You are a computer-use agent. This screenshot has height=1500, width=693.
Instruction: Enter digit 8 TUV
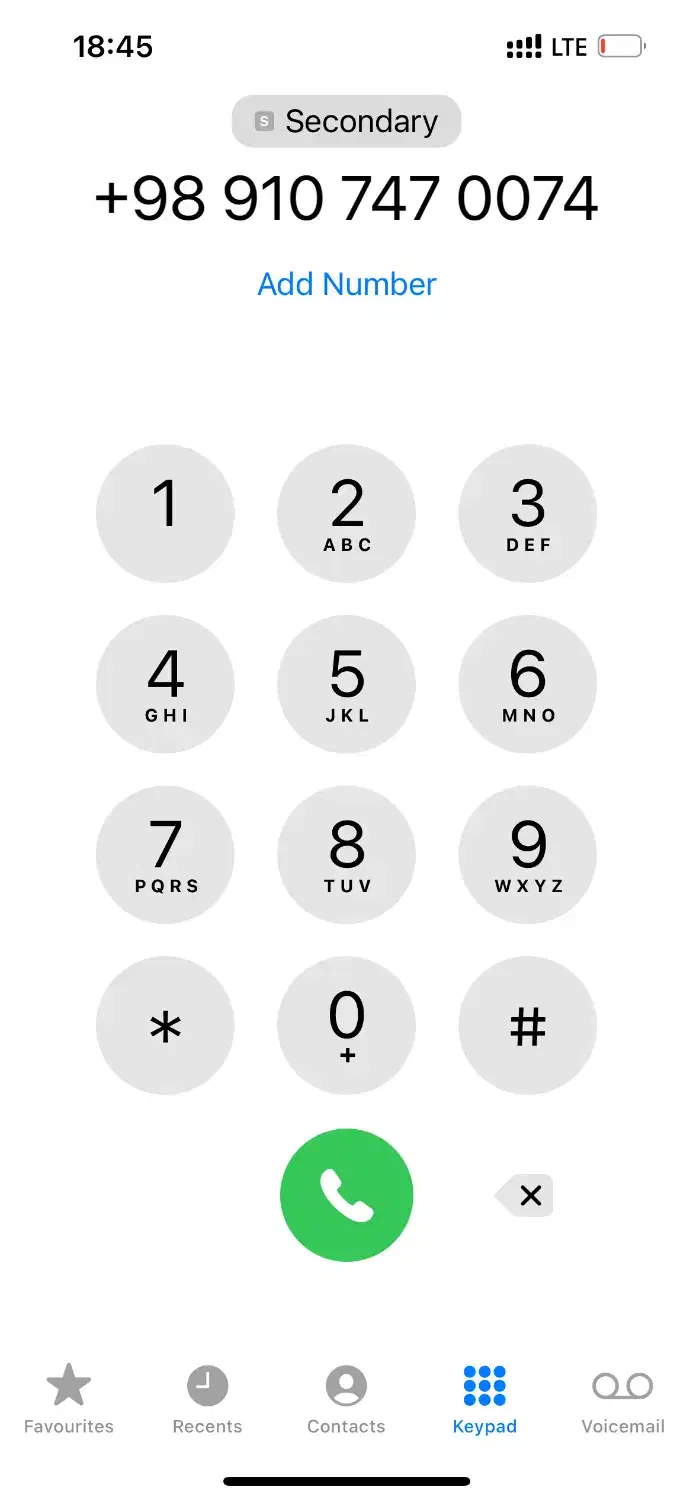click(346, 855)
